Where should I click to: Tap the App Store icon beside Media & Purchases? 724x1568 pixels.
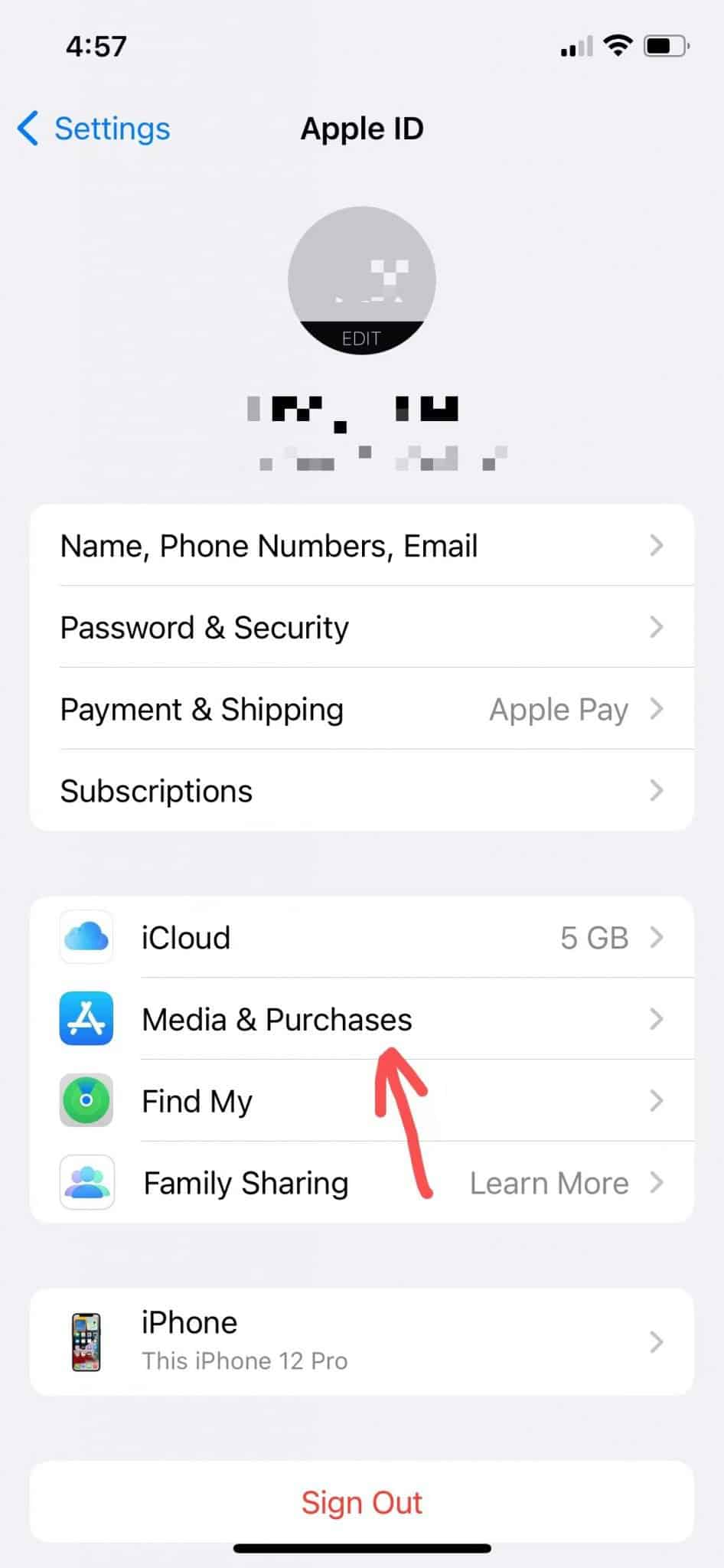click(x=86, y=1018)
